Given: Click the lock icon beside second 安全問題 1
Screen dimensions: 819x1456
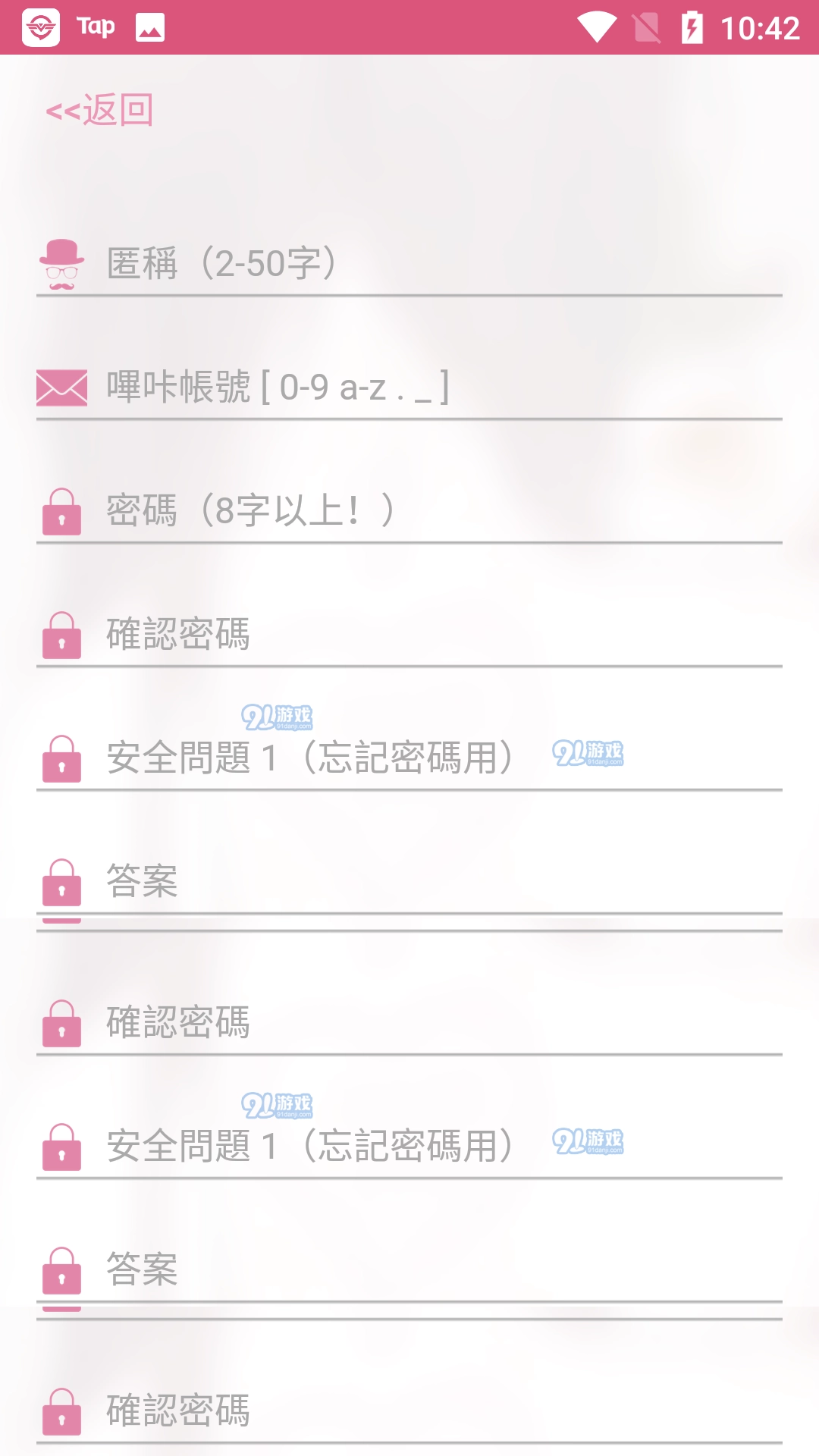Looking at the screenshot, I should 62,1149.
